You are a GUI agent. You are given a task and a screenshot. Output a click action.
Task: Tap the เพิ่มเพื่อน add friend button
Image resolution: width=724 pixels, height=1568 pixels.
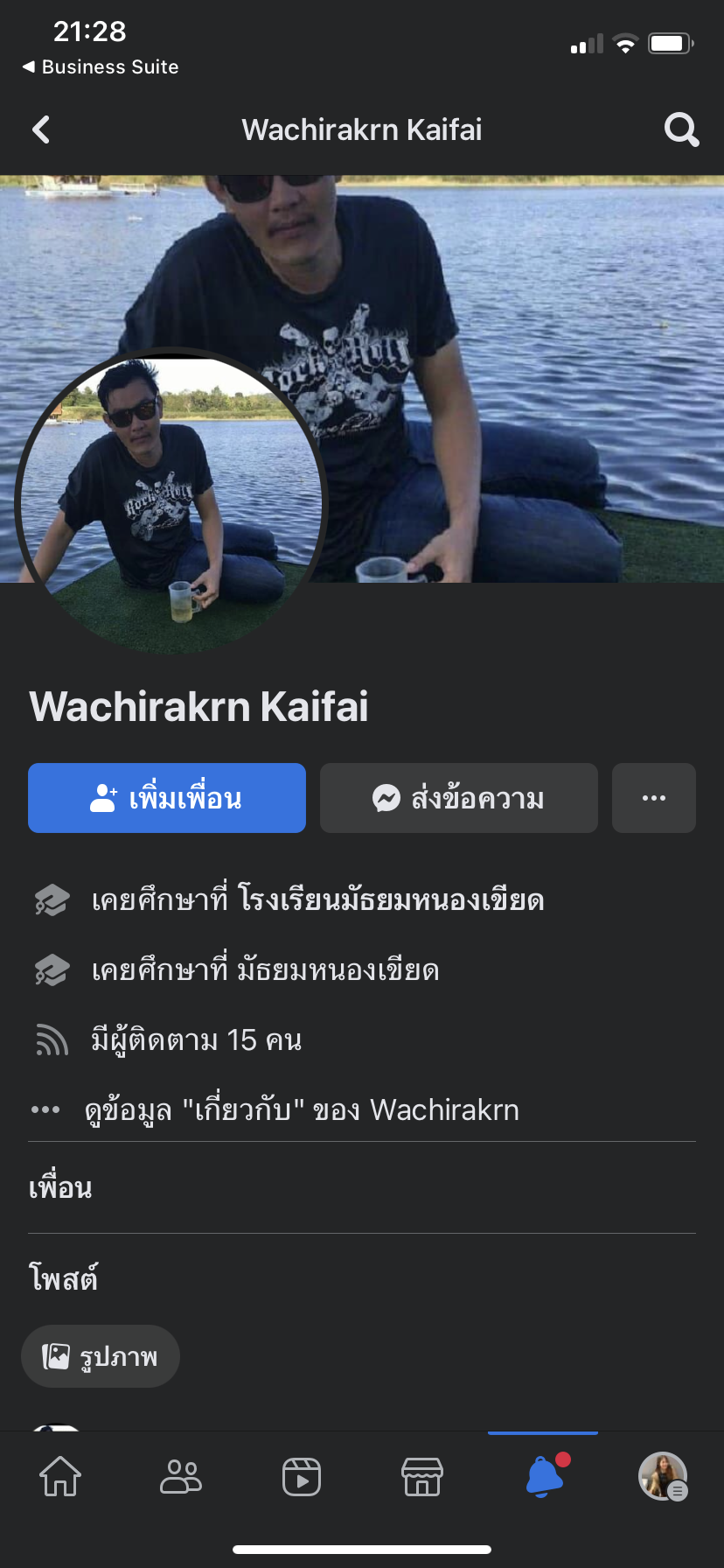tap(167, 798)
